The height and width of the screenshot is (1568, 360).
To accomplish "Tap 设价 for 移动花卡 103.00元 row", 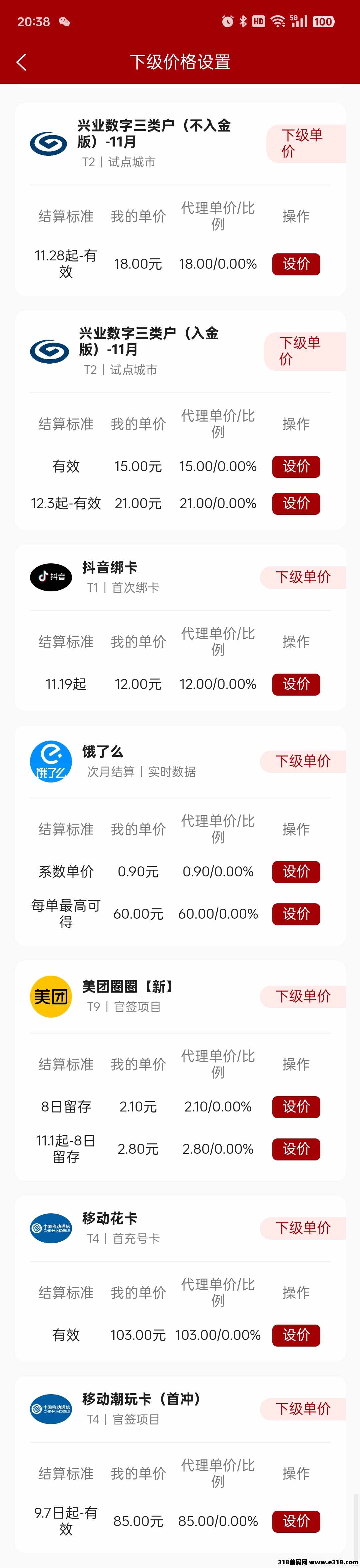I will tap(296, 1336).
